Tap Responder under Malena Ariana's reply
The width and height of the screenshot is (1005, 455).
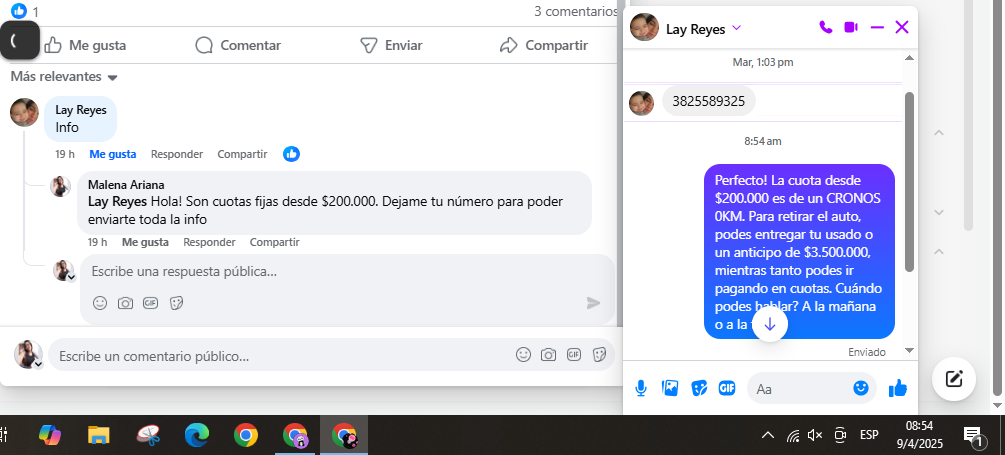(x=209, y=242)
